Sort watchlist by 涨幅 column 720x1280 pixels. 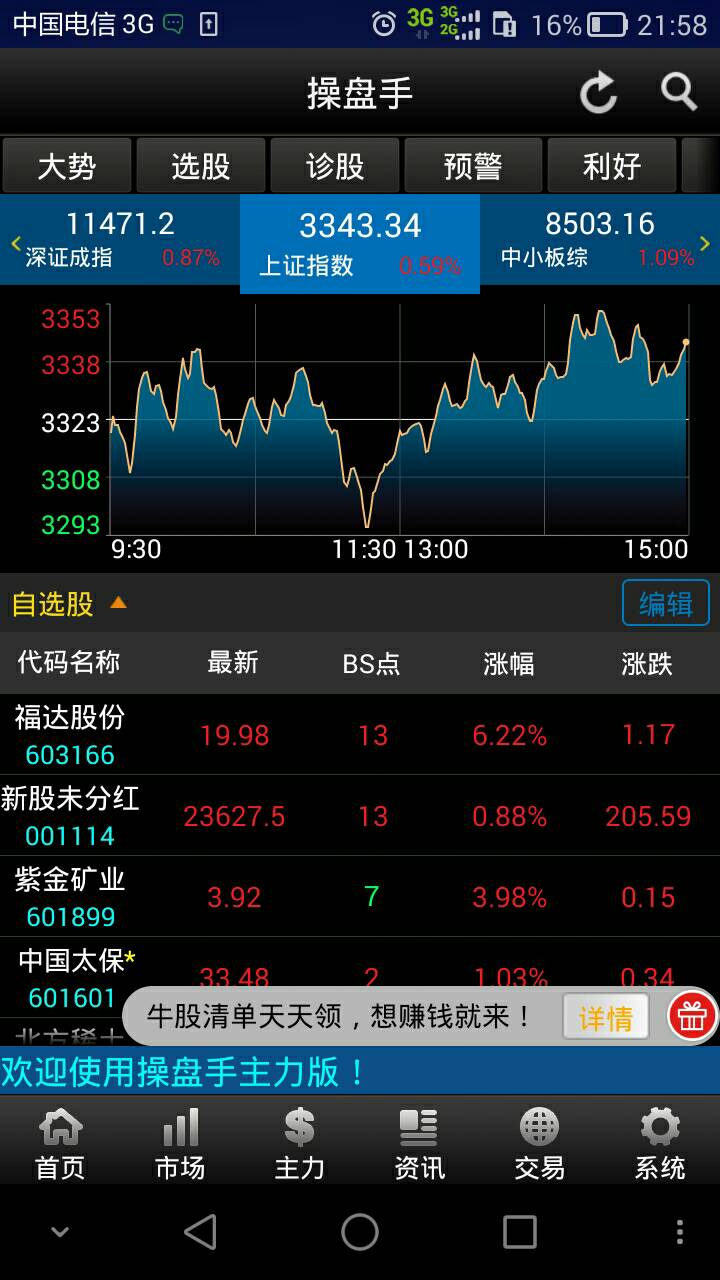point(509,663)
